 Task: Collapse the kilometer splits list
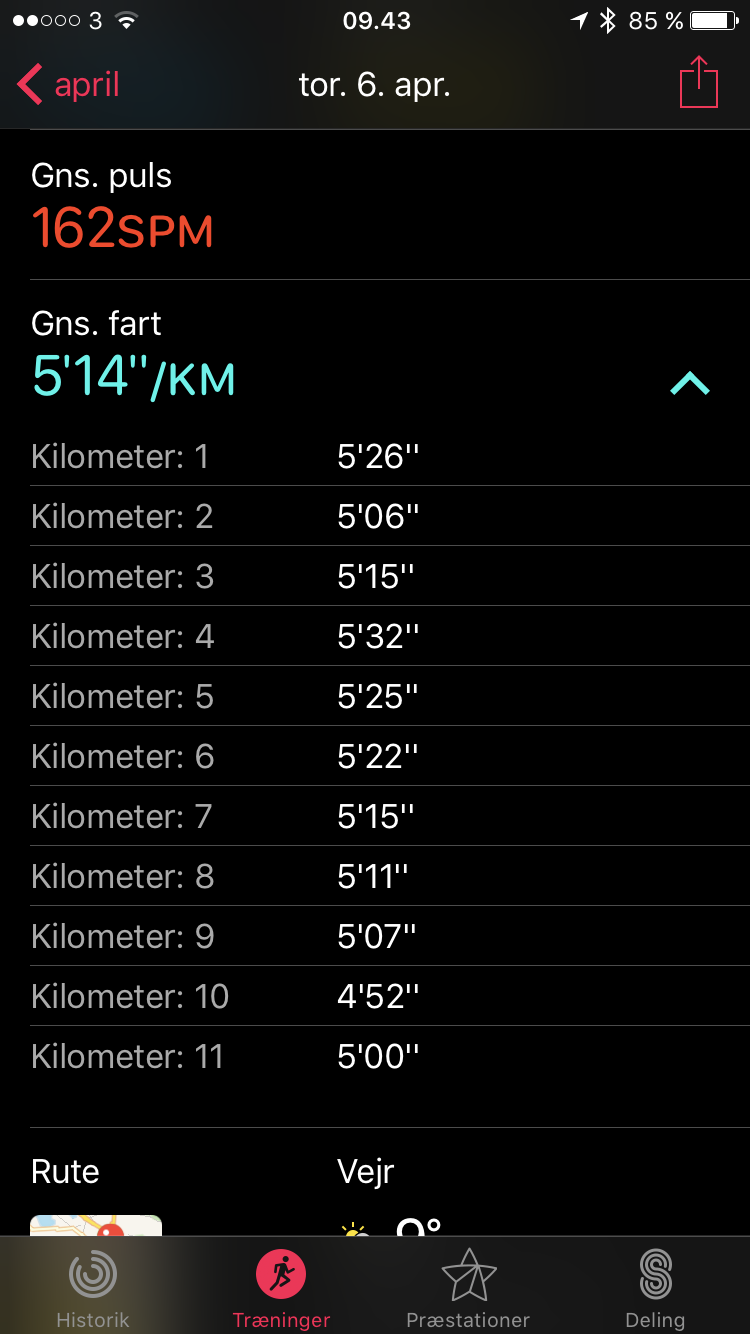point(690,383)
